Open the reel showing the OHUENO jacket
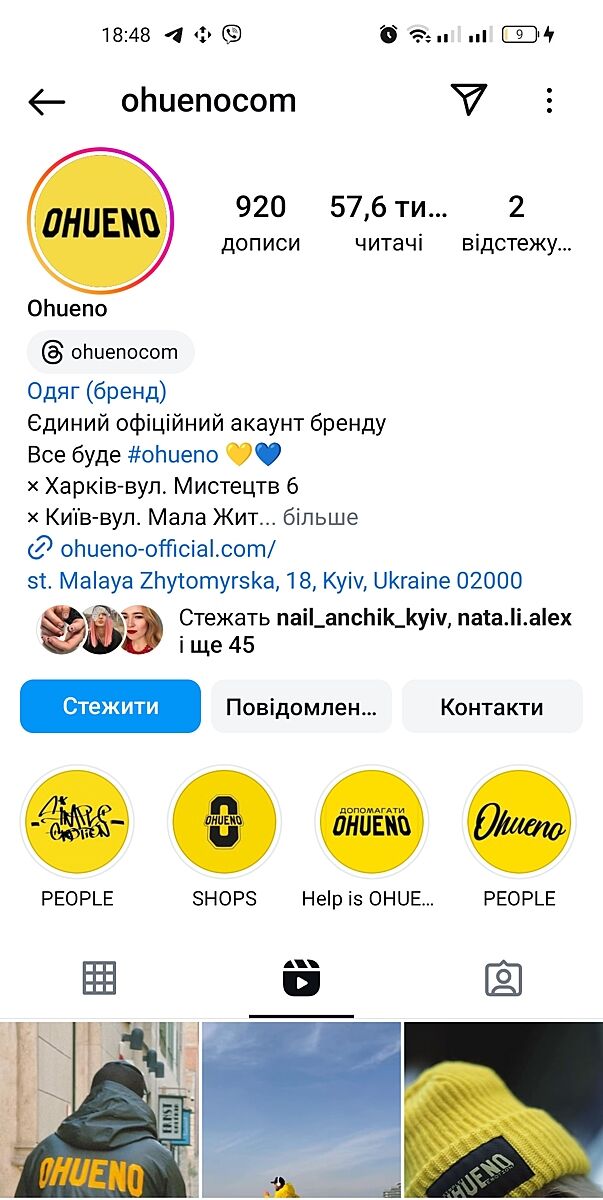This screenshot has width=603, height=1200. point(99,1110)
